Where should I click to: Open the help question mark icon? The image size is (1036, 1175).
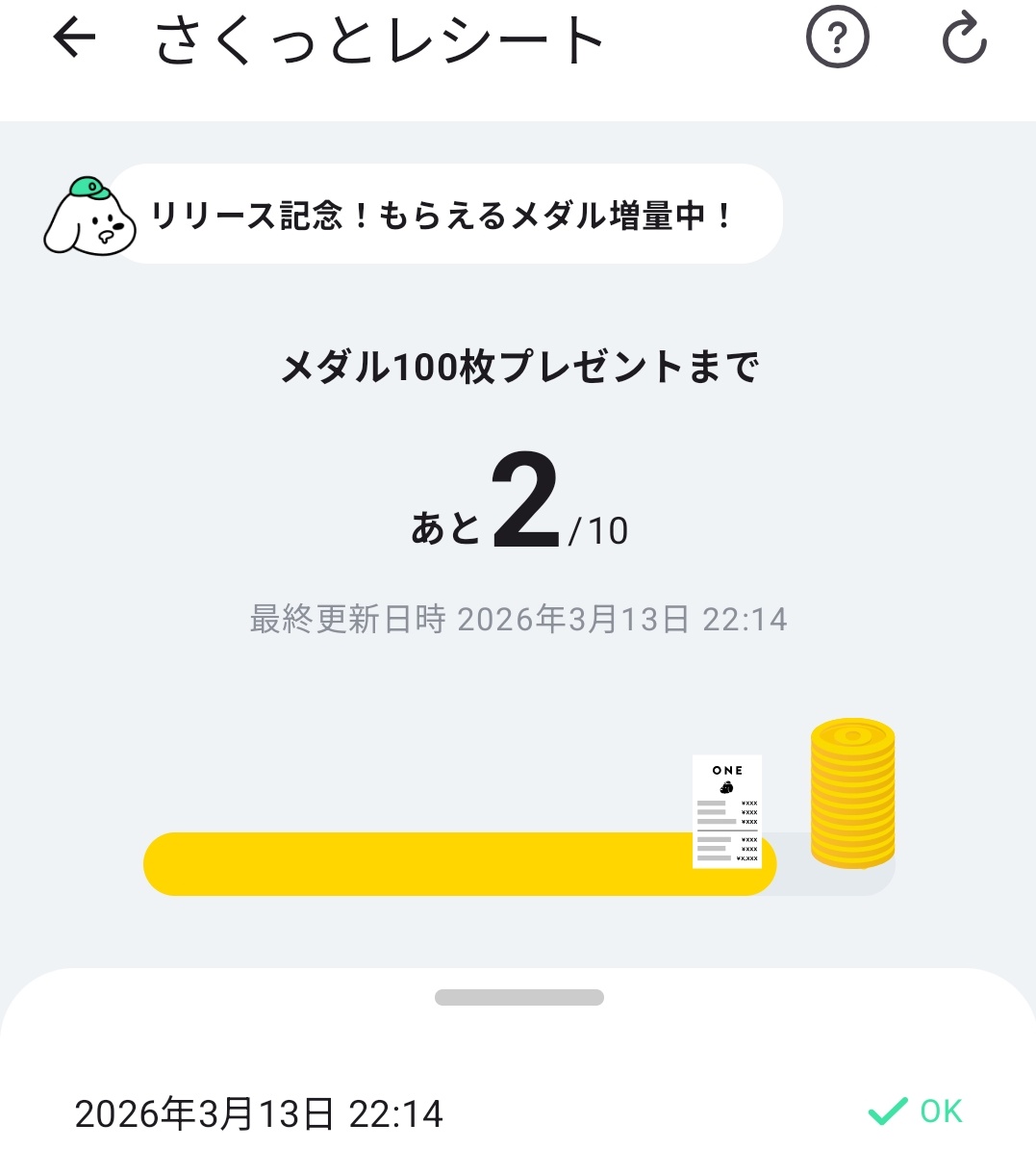[837, 39]
